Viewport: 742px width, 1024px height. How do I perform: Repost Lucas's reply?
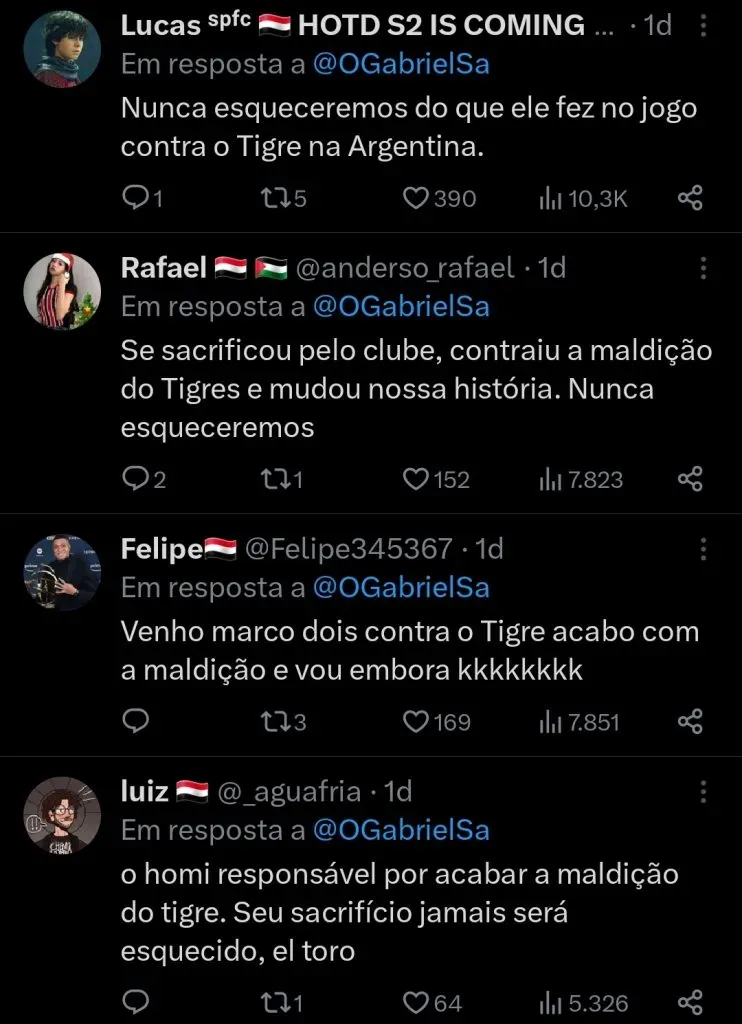261,198
